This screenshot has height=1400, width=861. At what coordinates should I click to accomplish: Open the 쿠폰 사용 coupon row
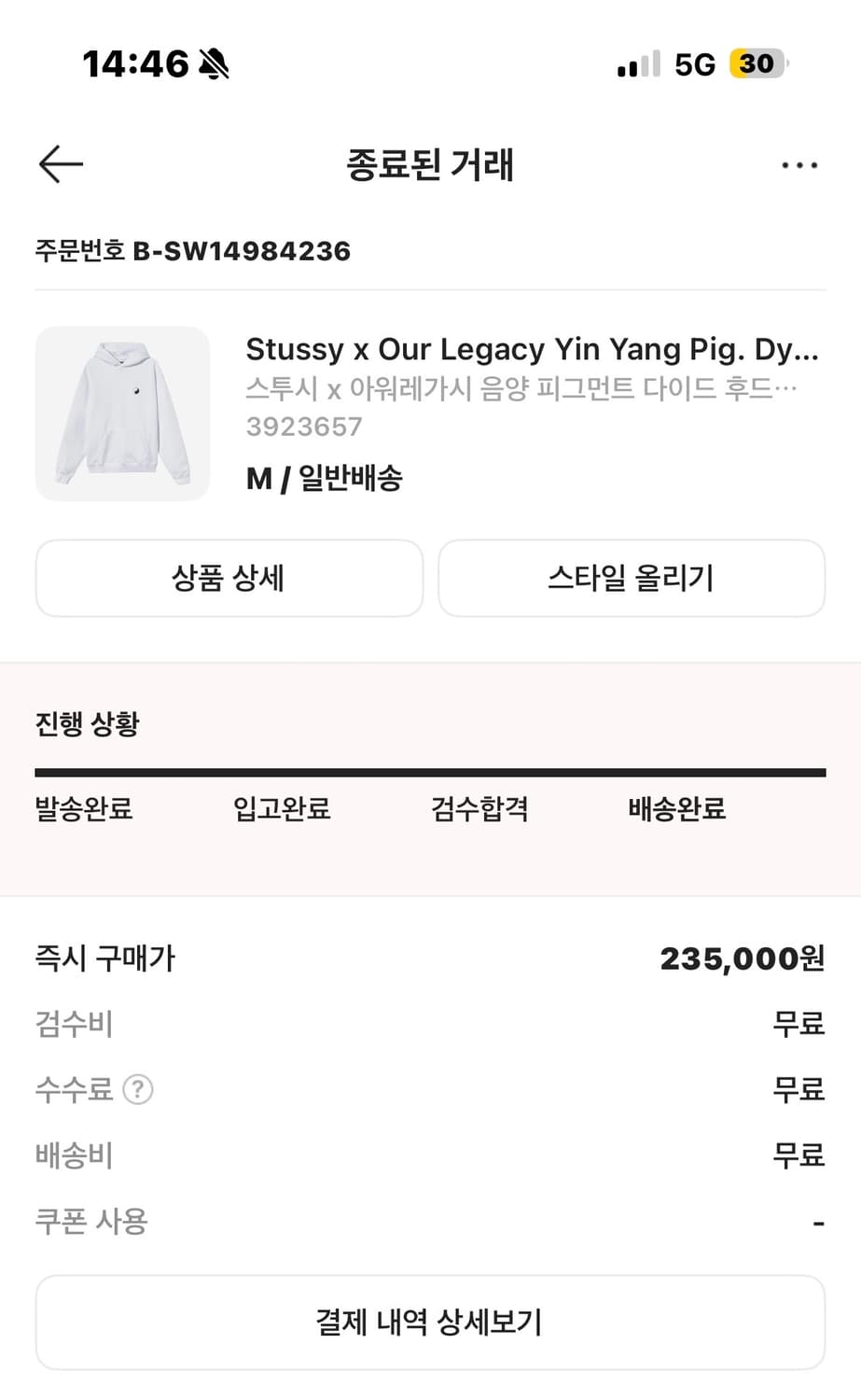pos(90,1220)
